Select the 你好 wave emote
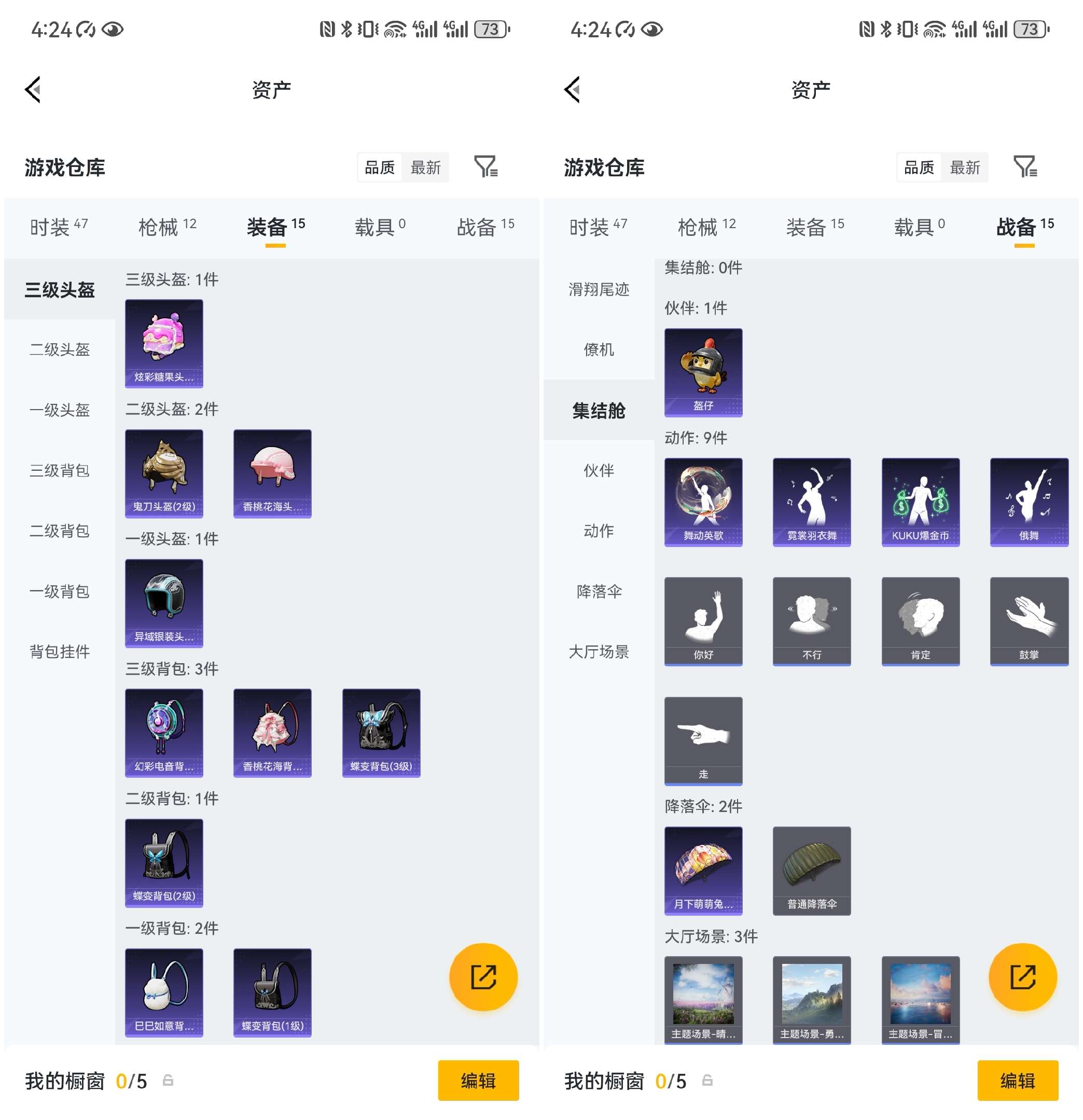Image resolution: width=1083 pixels, height=1120 pixels. tap(703, 622)
